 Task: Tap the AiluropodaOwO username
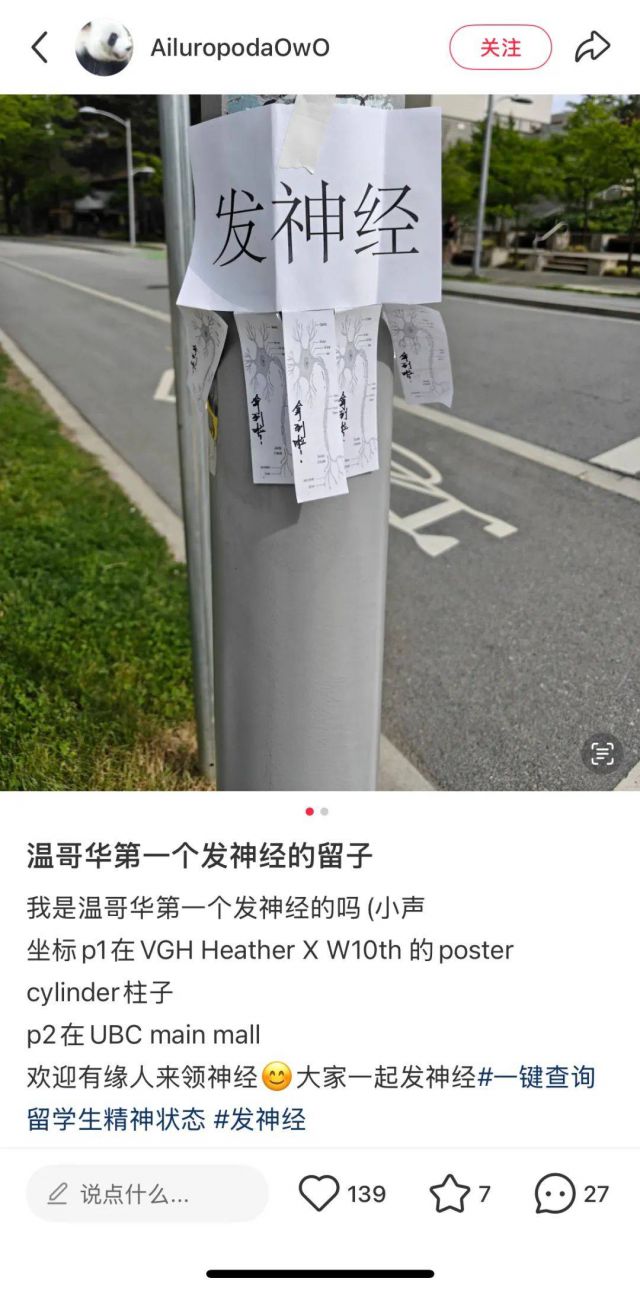(x=239, y=47)
